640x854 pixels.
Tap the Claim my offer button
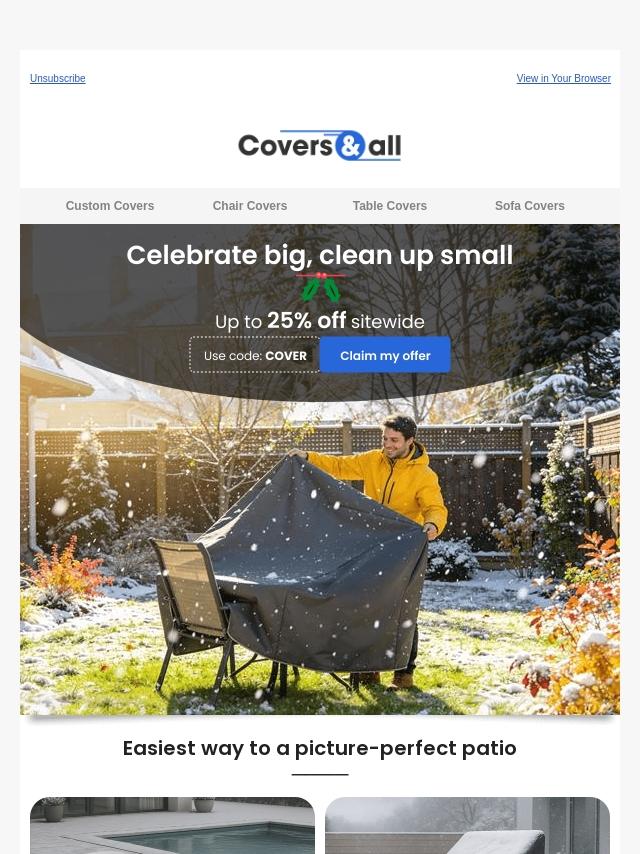click(x=385, y=355)
